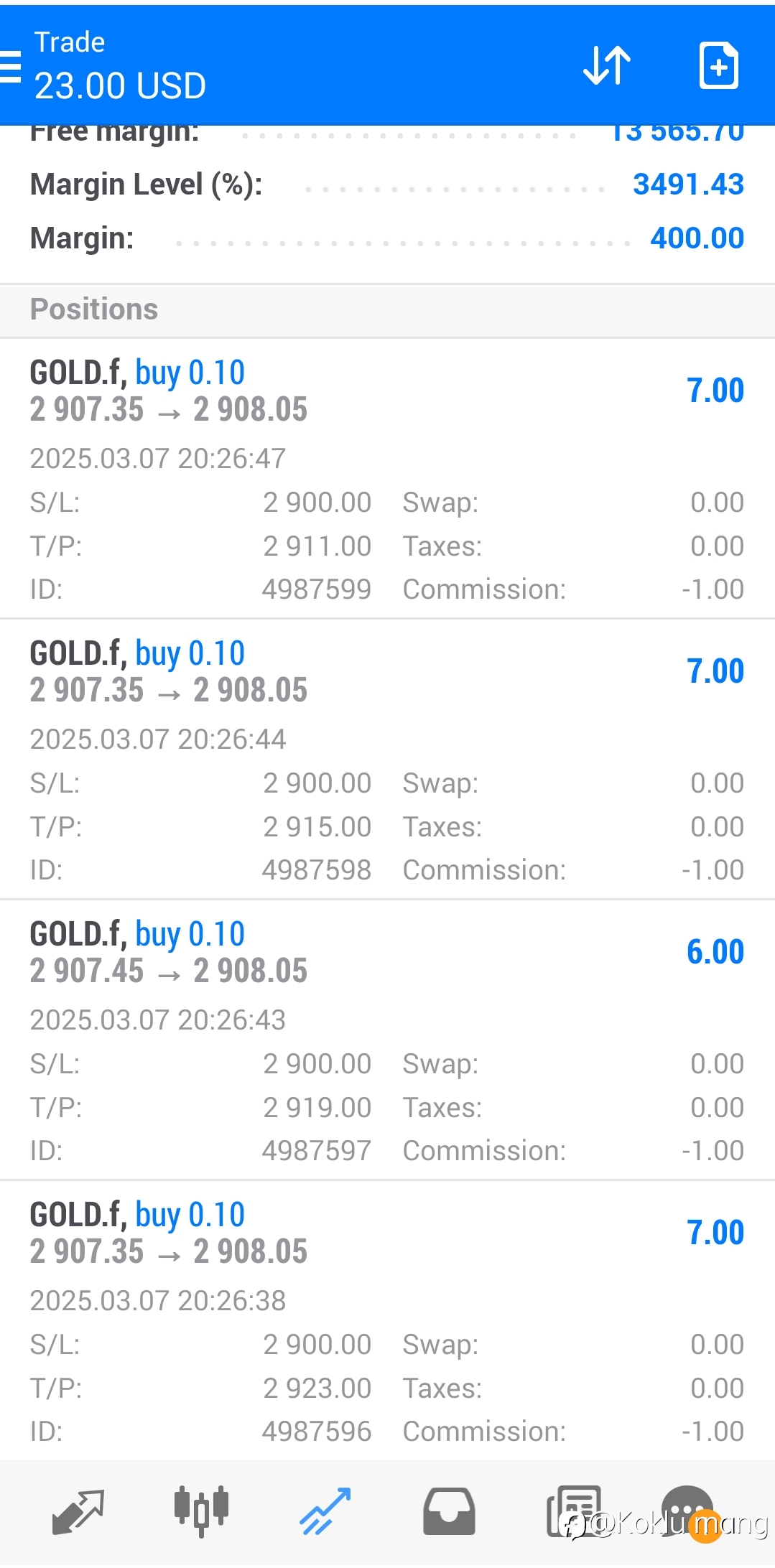
Task: Create a new order
Action: pyautogui.click(x=718, y=65)
